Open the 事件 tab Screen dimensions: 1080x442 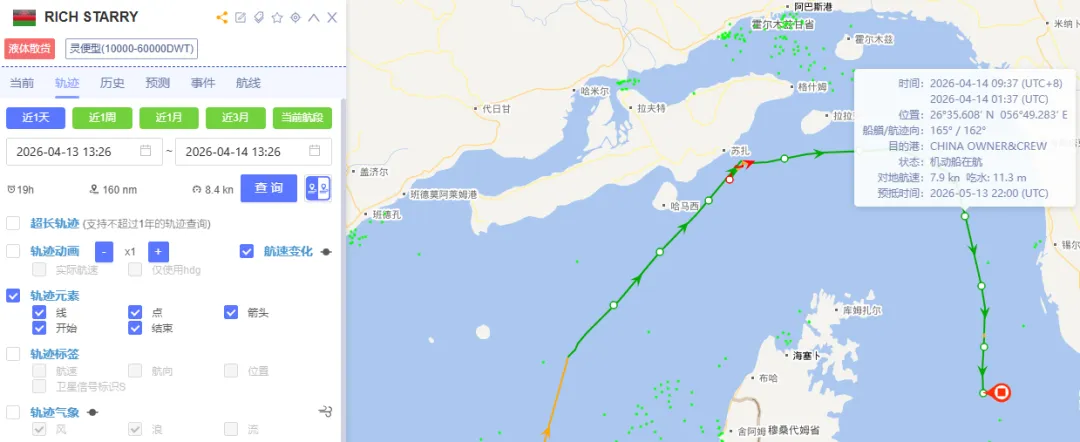203,83
